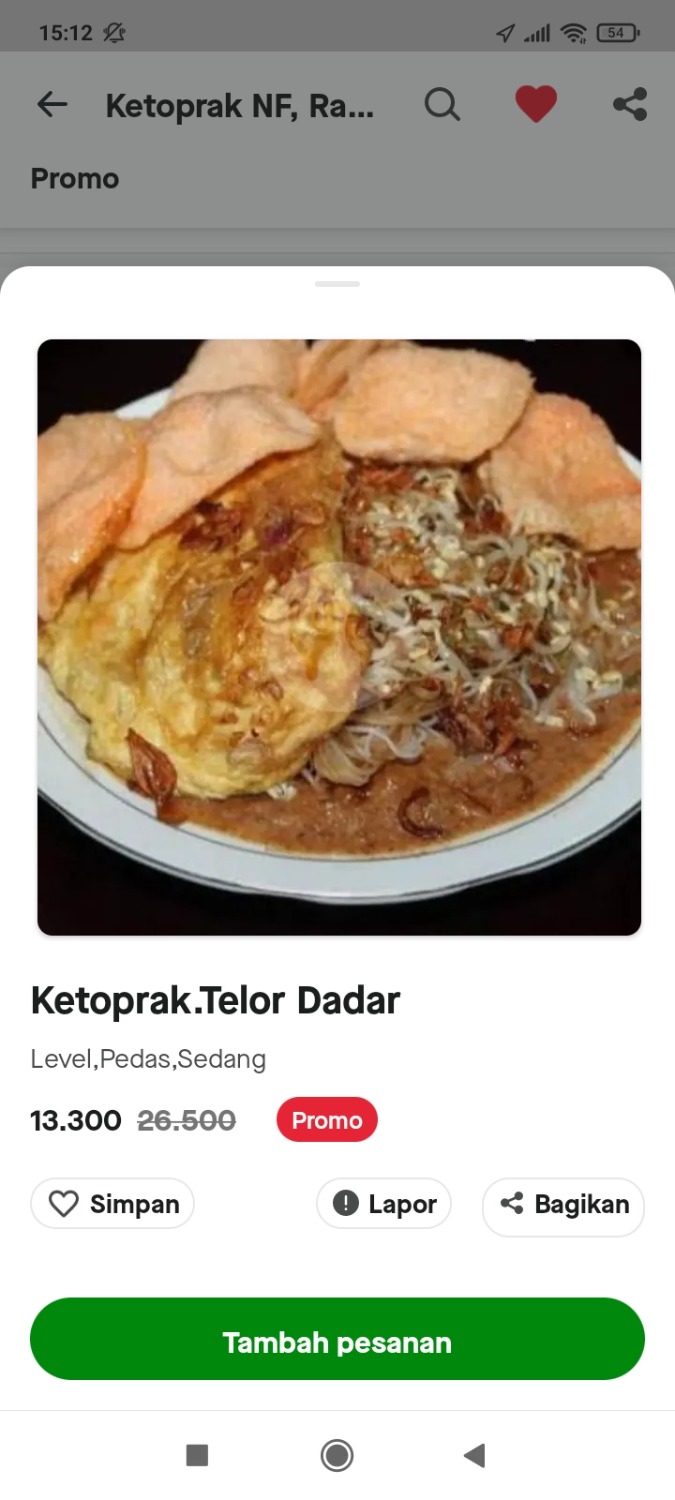The height and width of the screenshot is (1500, 675).
Task: Share the restaurant from the top bar
Action: (x=630, y=105)
